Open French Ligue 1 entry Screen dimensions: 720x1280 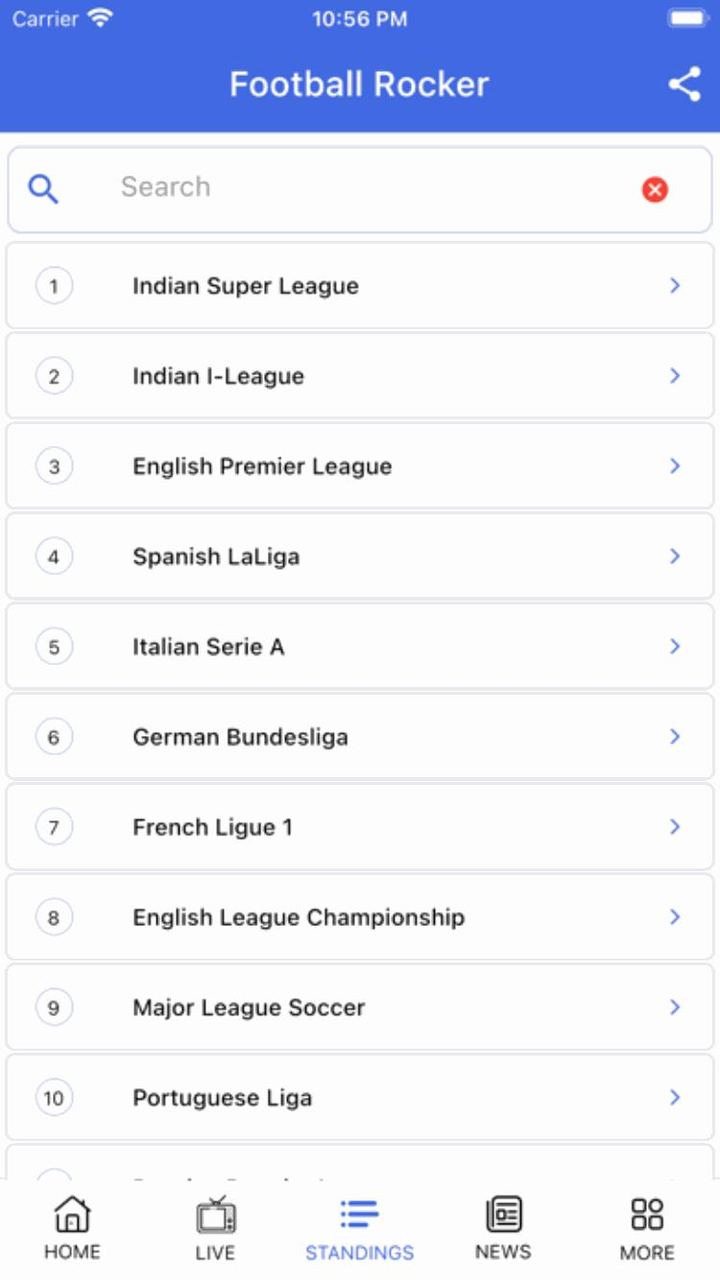[360, 827]
